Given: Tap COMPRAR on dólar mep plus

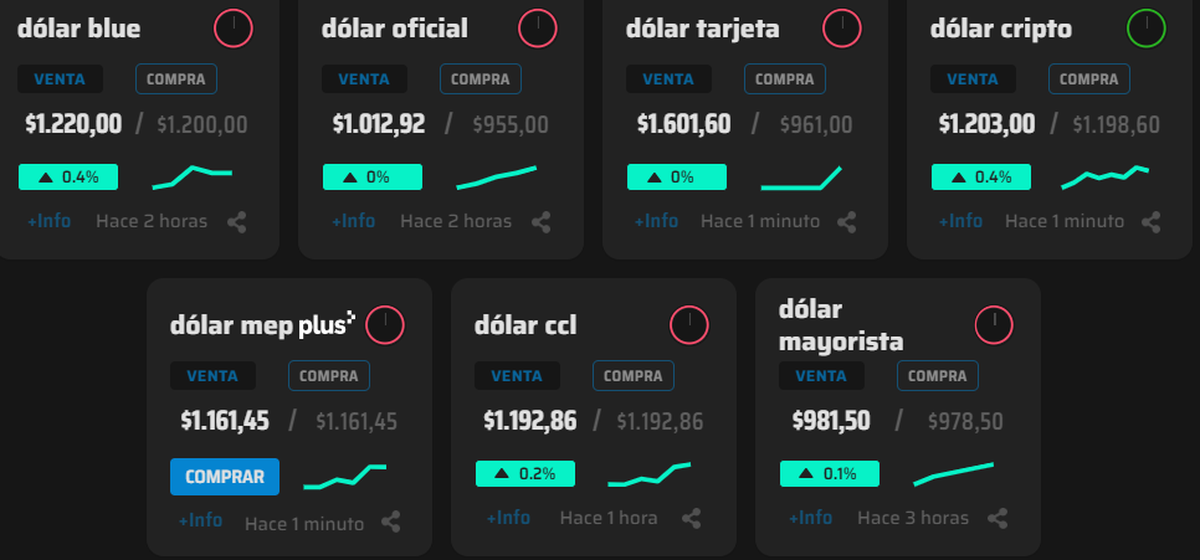Looking at the screenshot, I should click(225, 477).
